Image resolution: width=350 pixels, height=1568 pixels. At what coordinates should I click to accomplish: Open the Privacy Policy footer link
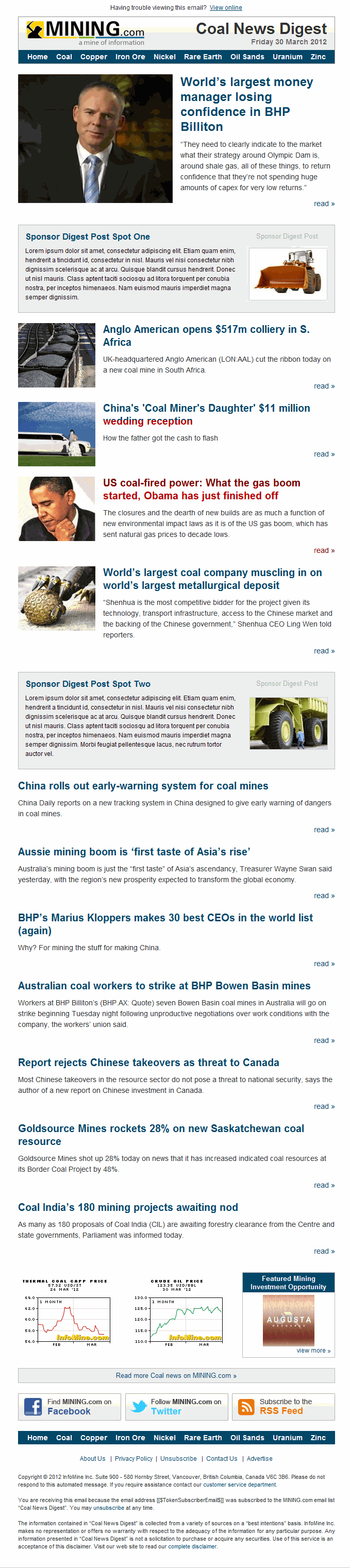pyautogui.click(x=134, y=1458)
